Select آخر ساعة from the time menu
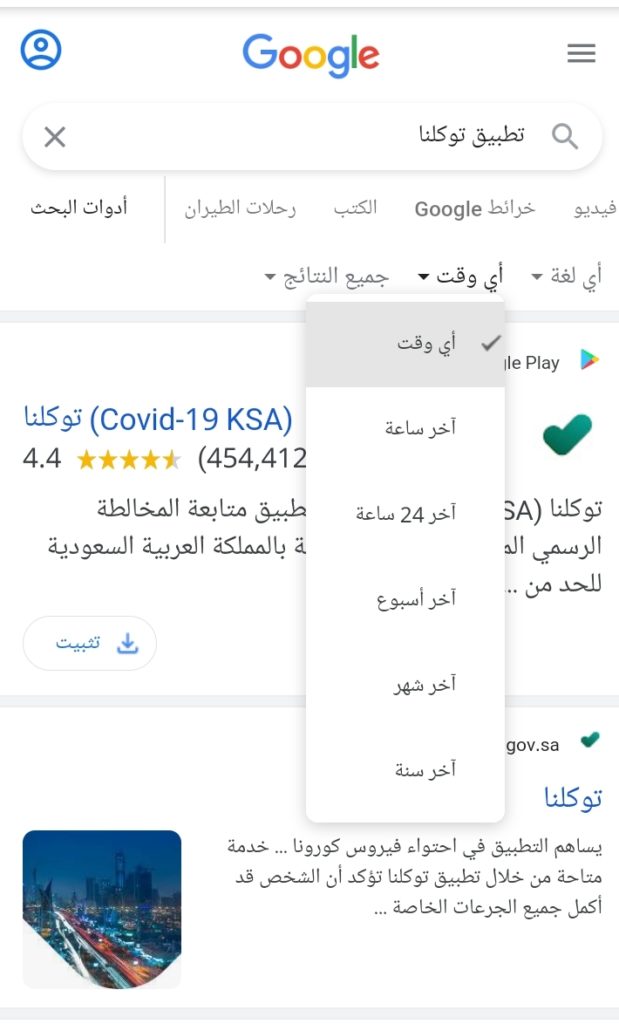The image size is (619, 1024). pyautogui.click(x=420, y=428)
